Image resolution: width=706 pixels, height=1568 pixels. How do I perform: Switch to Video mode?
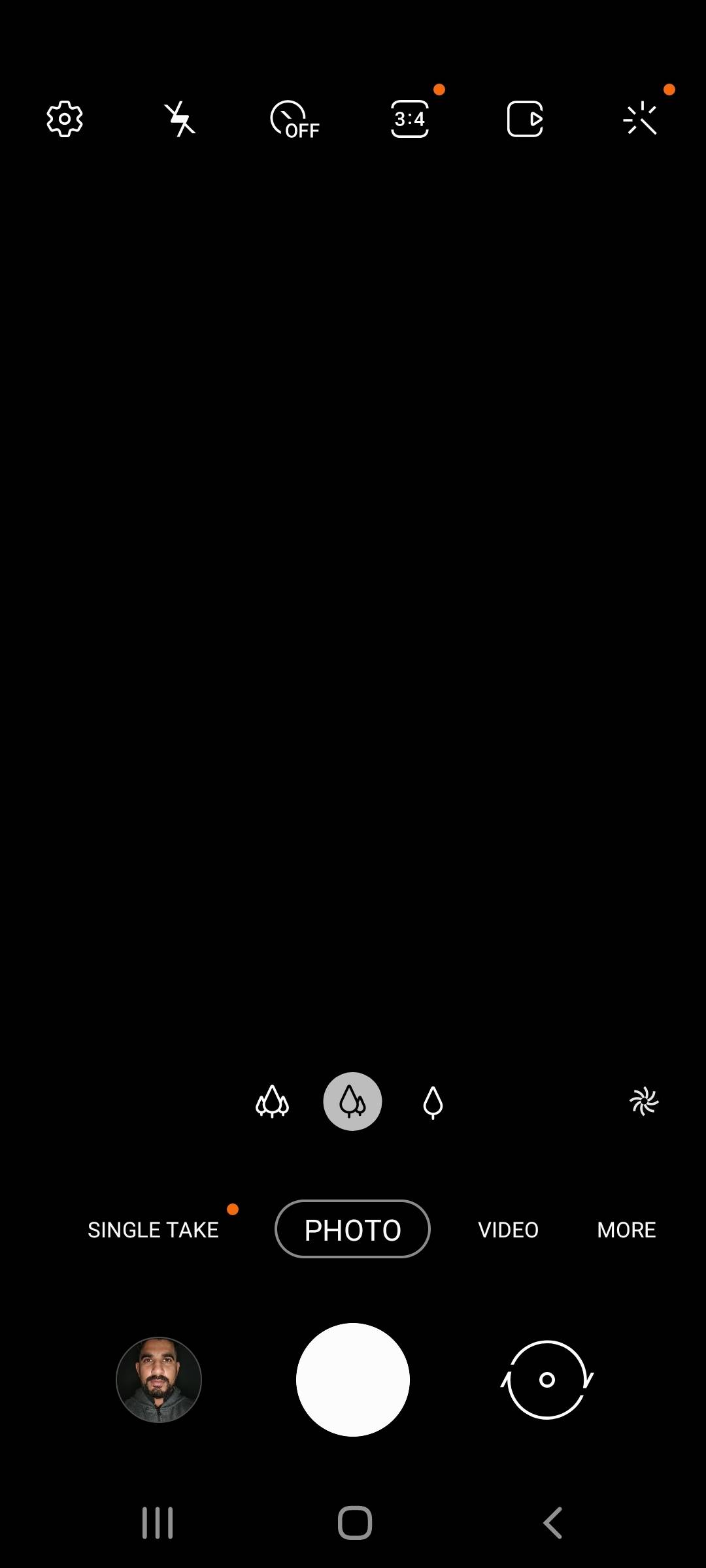point(508,1230)
